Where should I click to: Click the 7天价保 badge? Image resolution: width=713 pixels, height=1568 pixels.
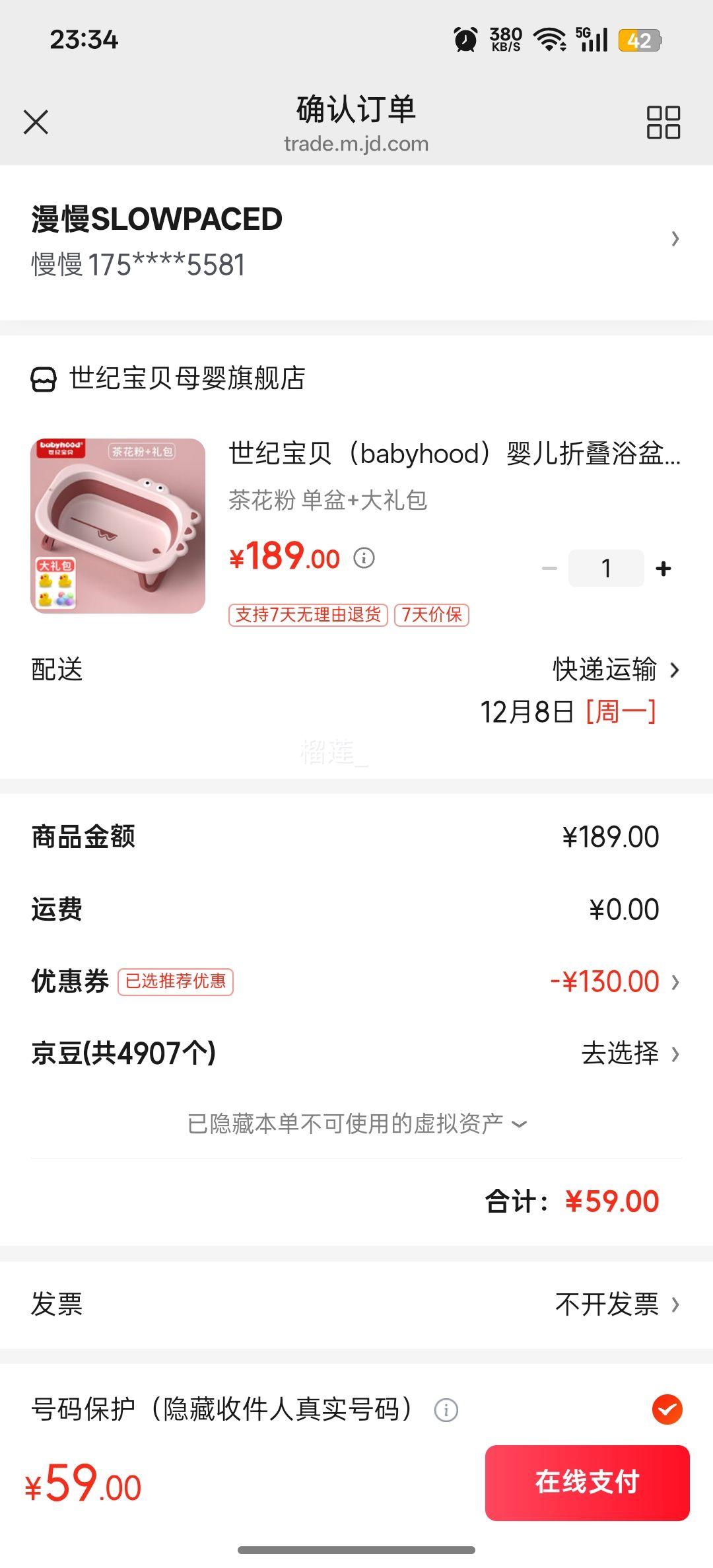[x=432, y=615]
